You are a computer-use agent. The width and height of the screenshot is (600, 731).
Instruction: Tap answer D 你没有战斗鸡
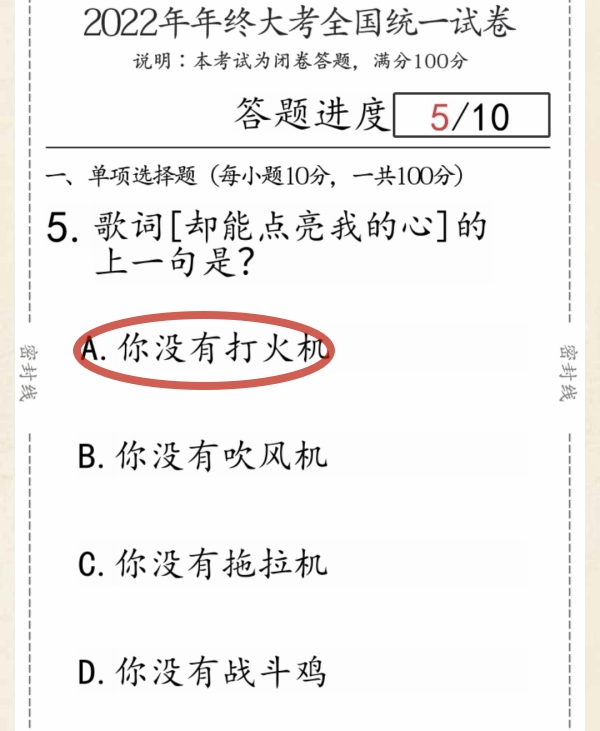point(203,671)
